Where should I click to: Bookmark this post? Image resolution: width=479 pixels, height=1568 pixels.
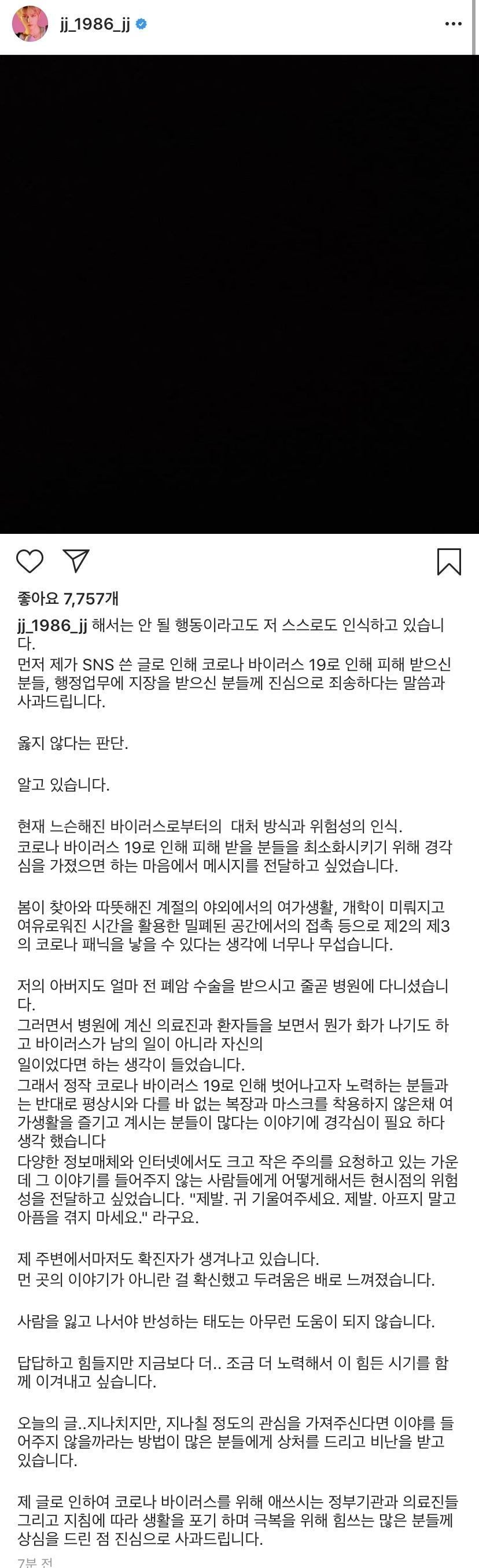[449, 561]
